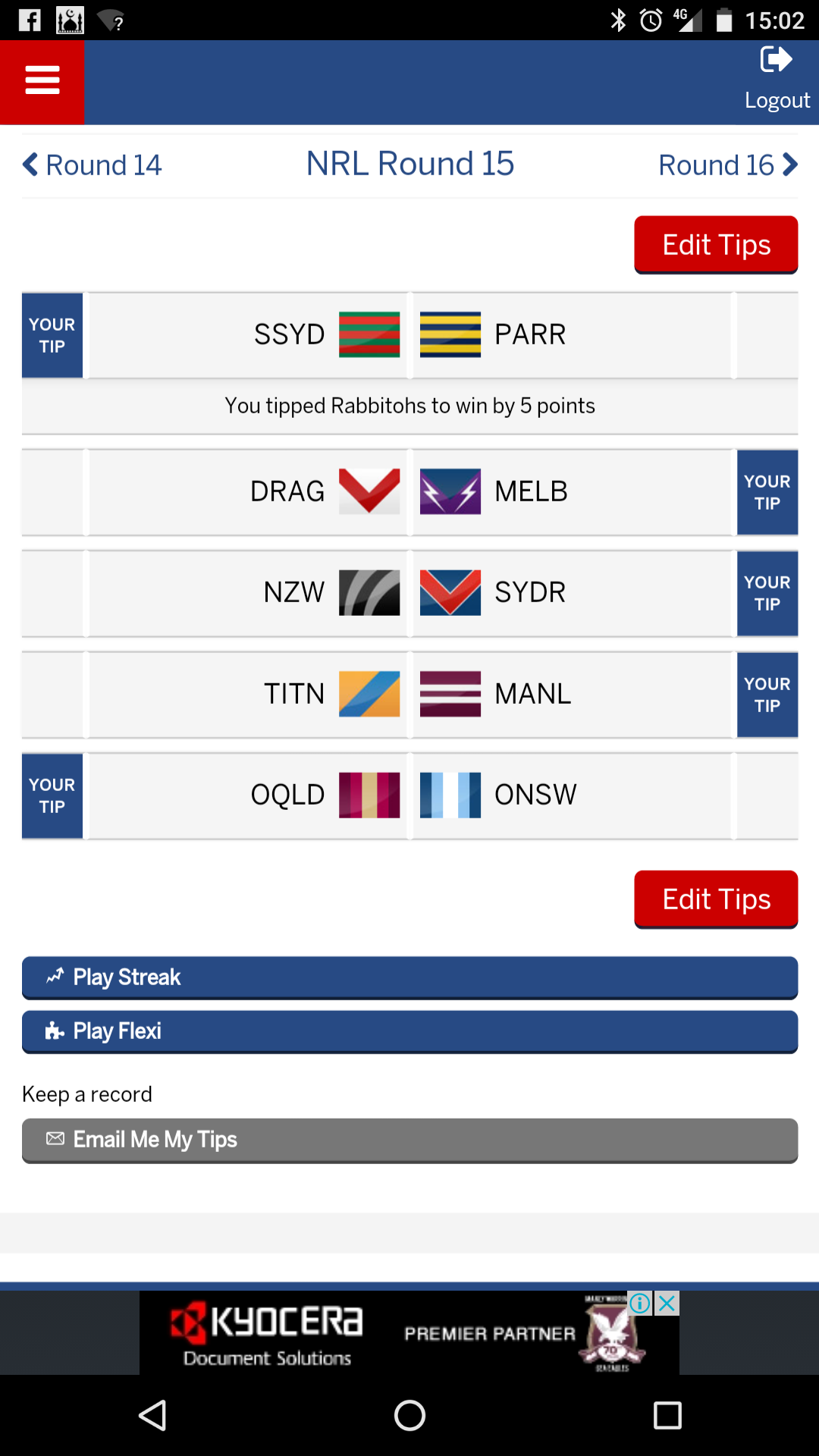Viewport: 819px width, 1456px height.
Task: Tap the Logout button
Action: tap(777, 79)
